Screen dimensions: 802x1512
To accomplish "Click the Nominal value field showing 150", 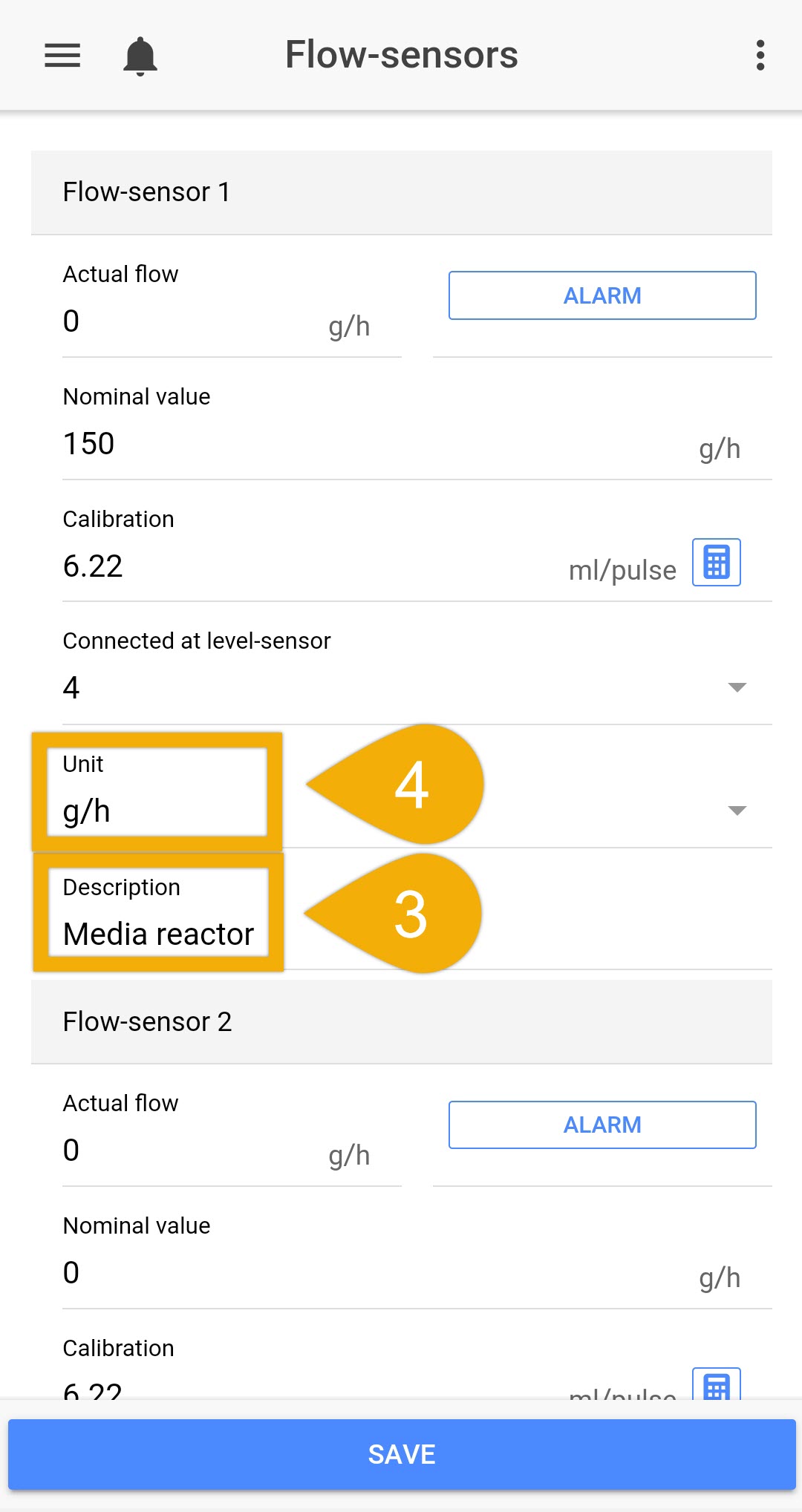I will pos(89,444).
